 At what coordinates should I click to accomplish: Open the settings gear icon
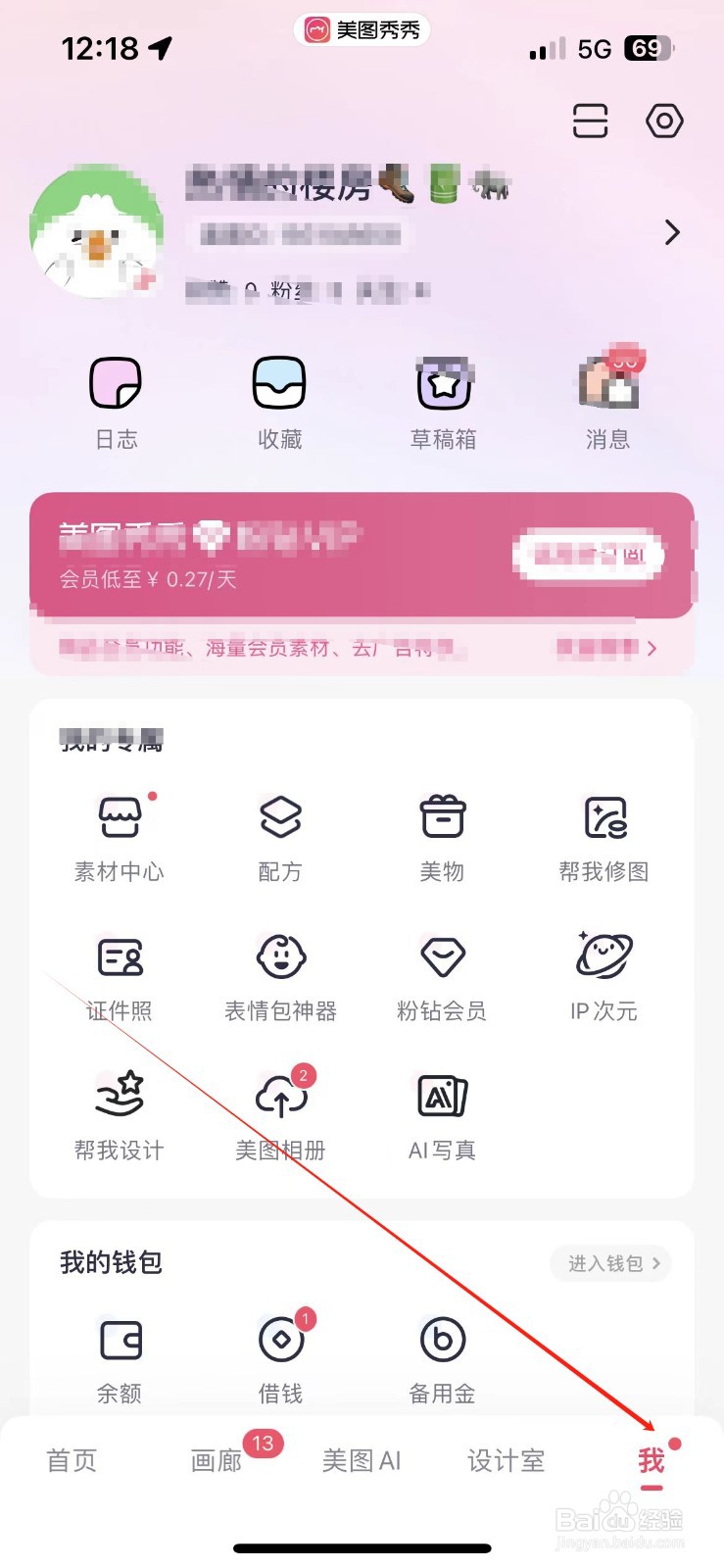pyautogui.click(x=664, y=122)
